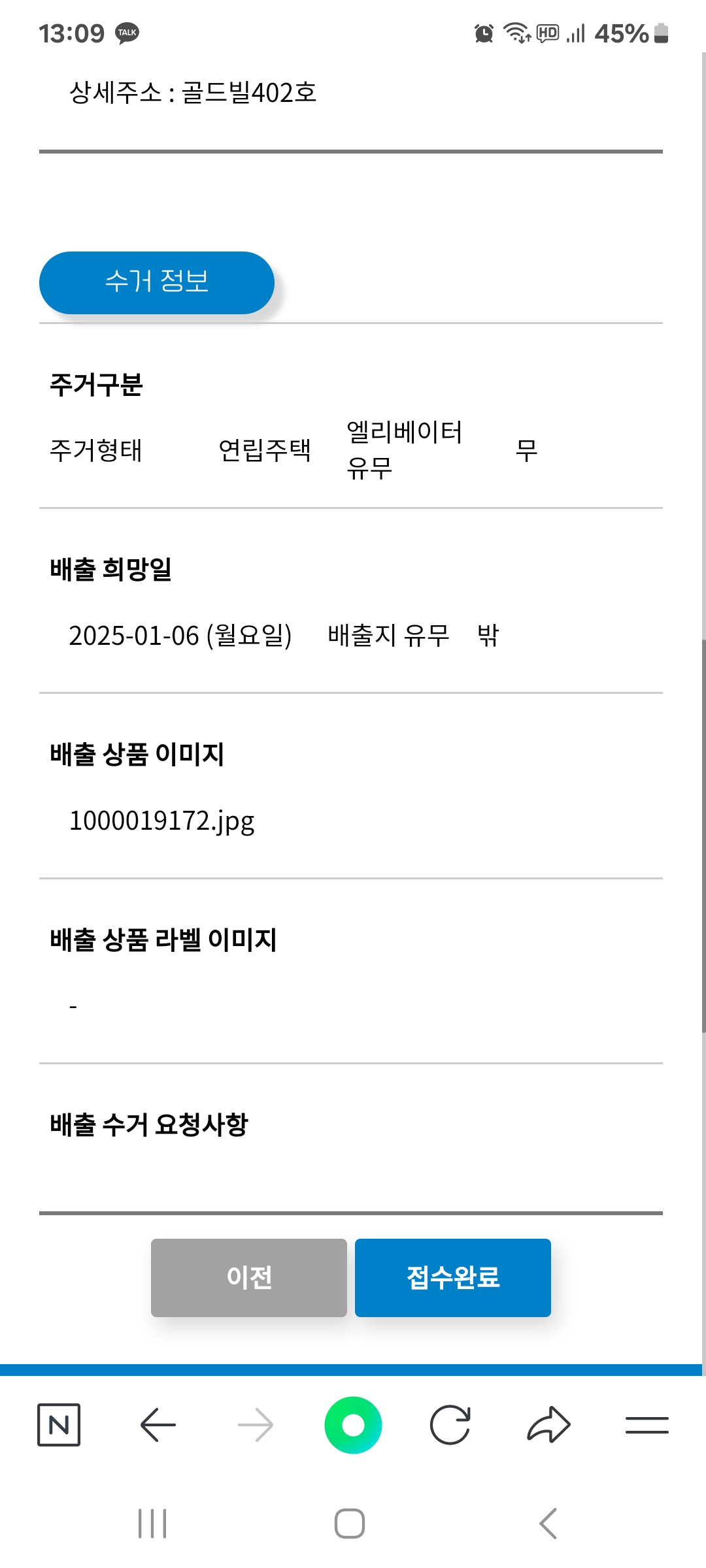Go to the phone home screen
The height and width of the screenshot is (1568, 706).
tap(350, 1524)
